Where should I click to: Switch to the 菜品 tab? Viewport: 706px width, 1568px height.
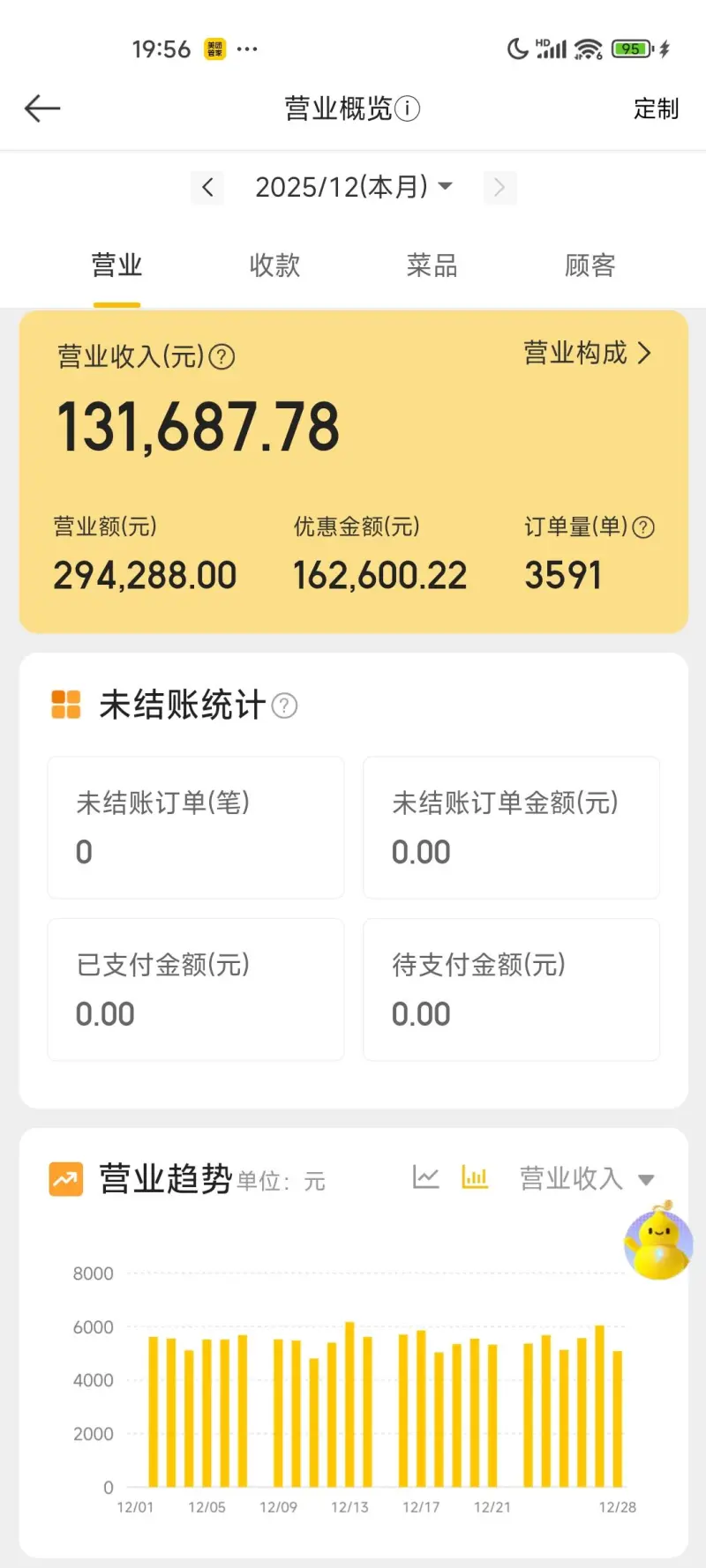pyautogui.click(x=432, y=265)
